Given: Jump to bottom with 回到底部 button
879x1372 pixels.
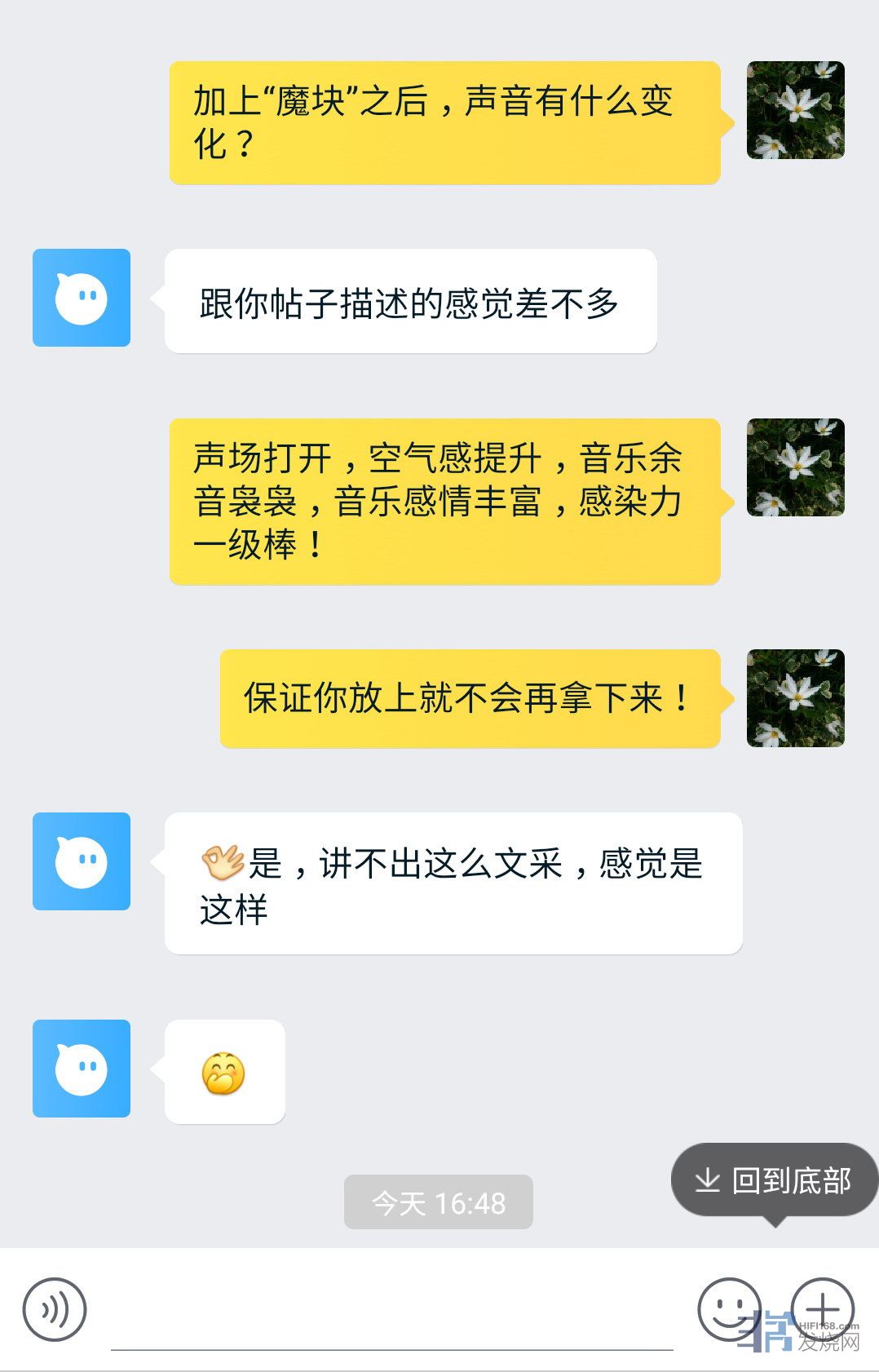Looking at the screenshot, I should [x=773, y=1180].
